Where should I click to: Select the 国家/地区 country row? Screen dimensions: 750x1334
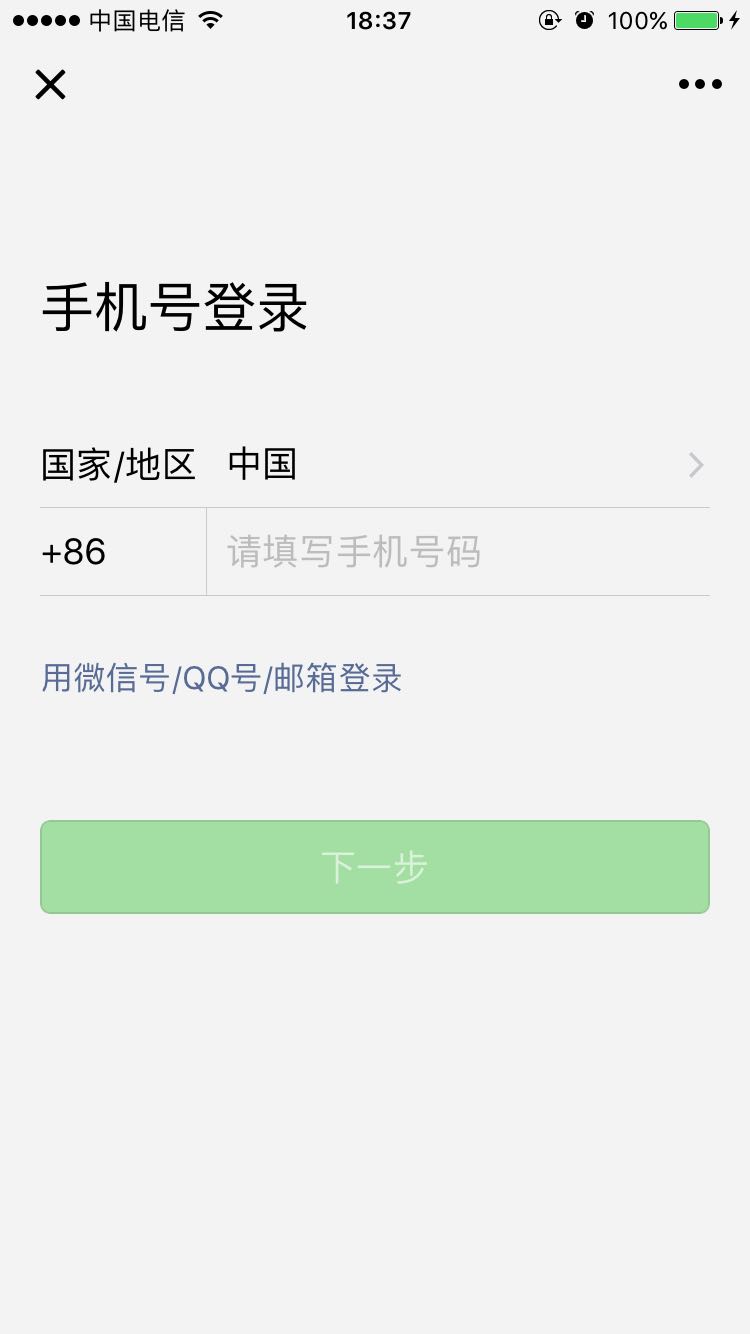(x=117, y=465)
